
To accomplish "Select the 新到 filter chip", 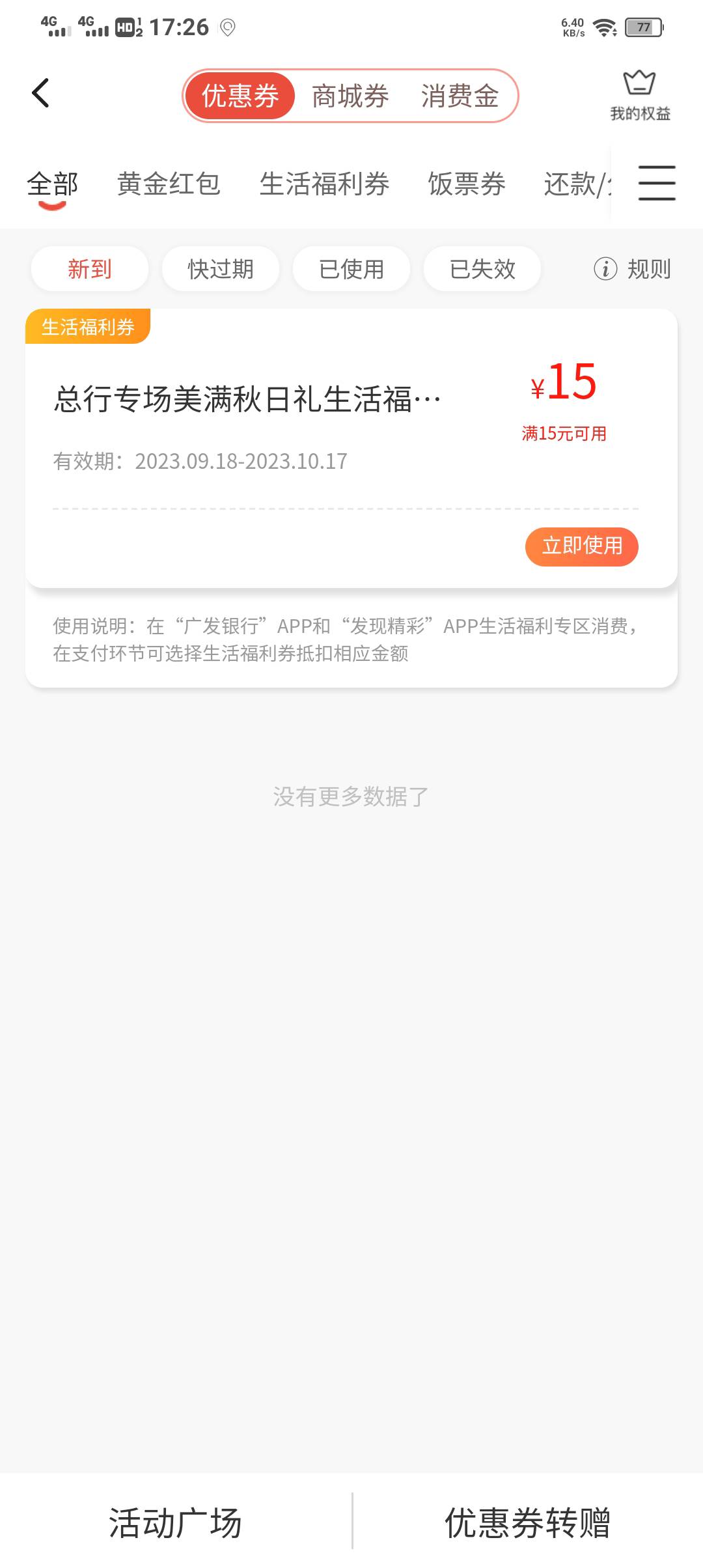I will (90, 269).
